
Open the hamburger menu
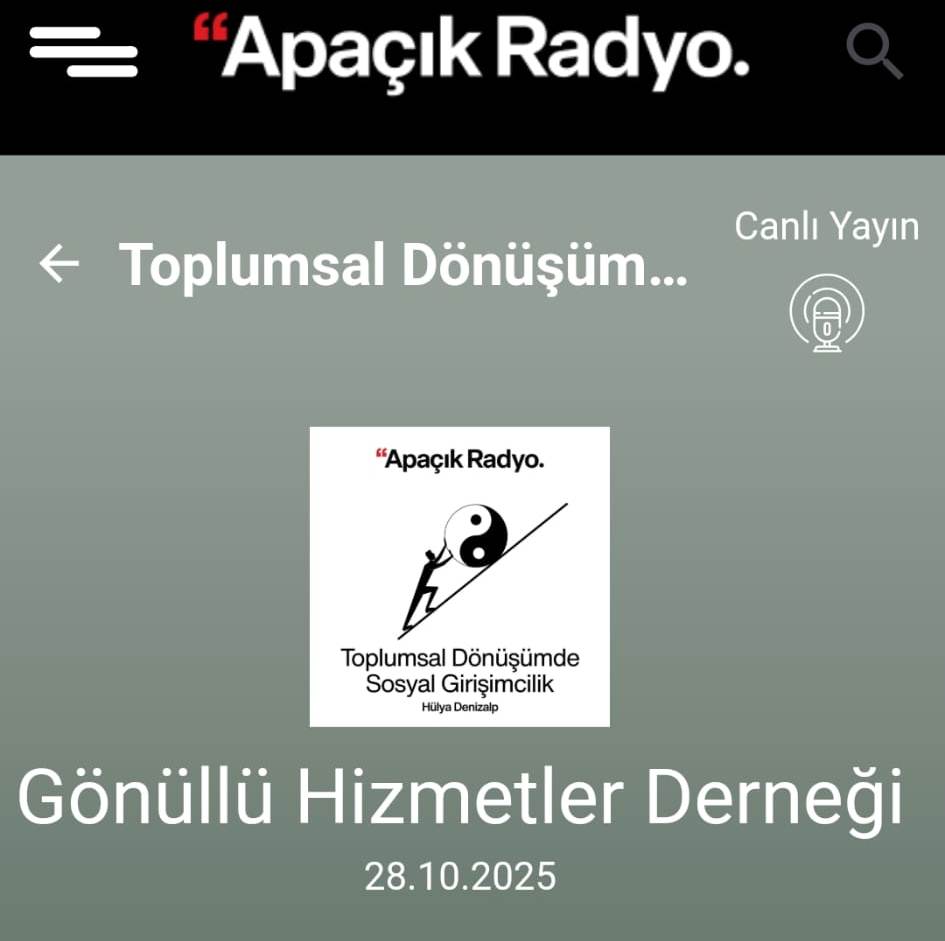tap(83, 52)
